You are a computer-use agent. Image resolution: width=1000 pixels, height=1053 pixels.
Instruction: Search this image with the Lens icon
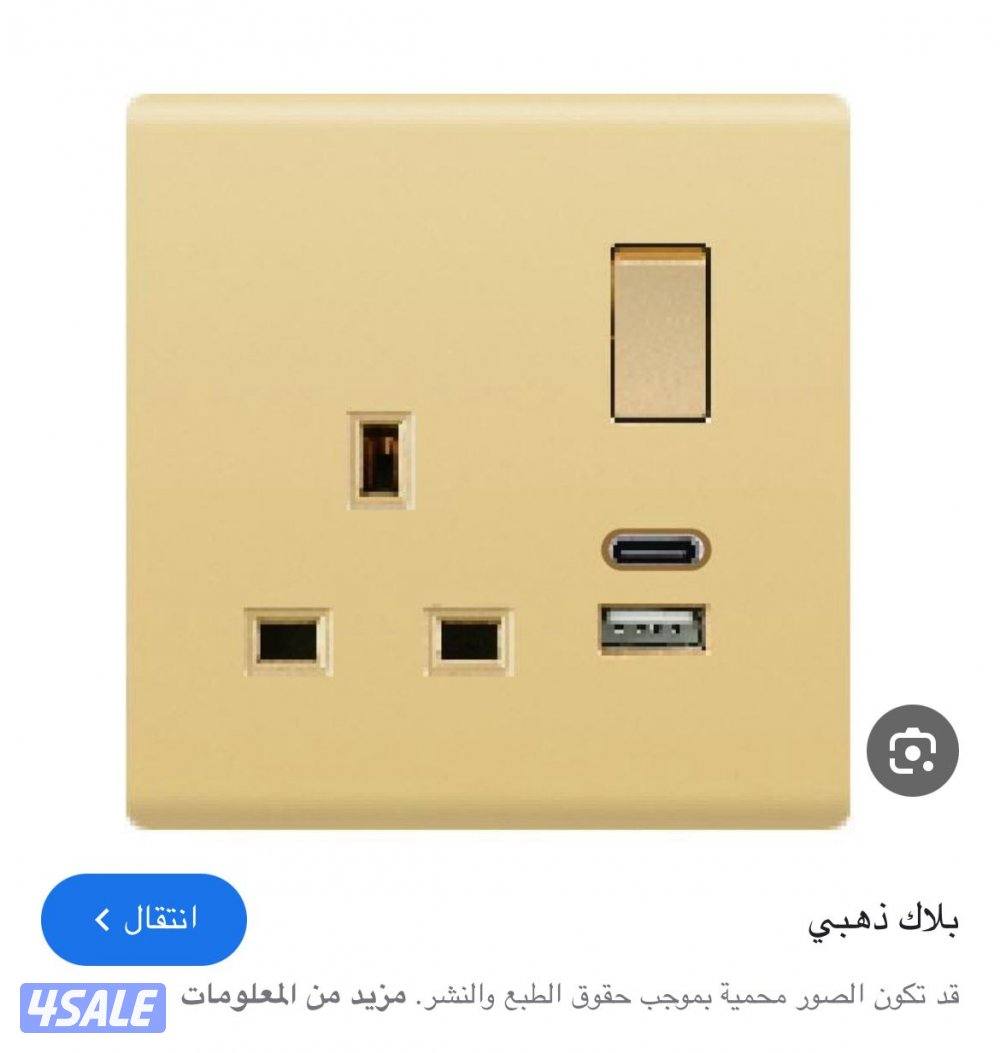pos(911,751)
